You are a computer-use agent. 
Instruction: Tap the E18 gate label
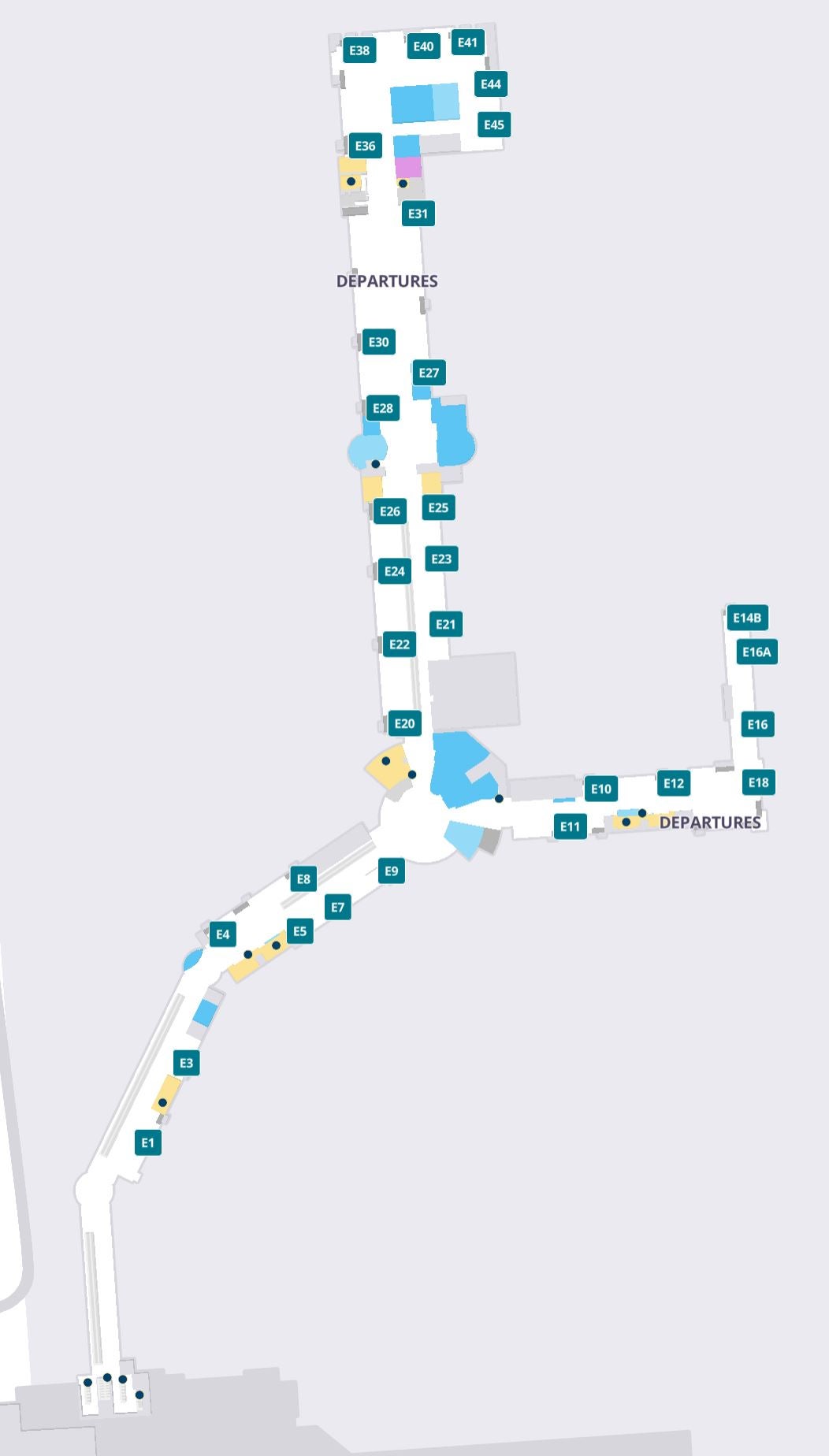(x=759, y=782)
